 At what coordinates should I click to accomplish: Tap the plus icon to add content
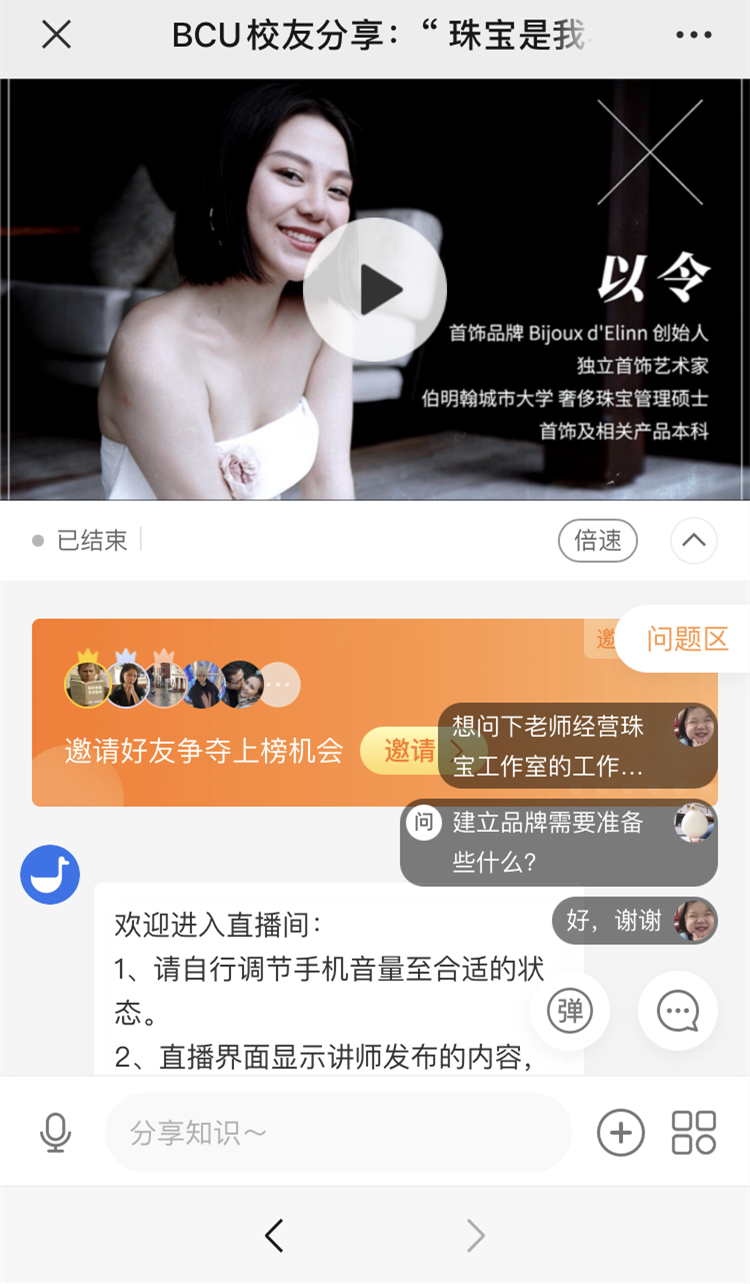[620, 1132]
